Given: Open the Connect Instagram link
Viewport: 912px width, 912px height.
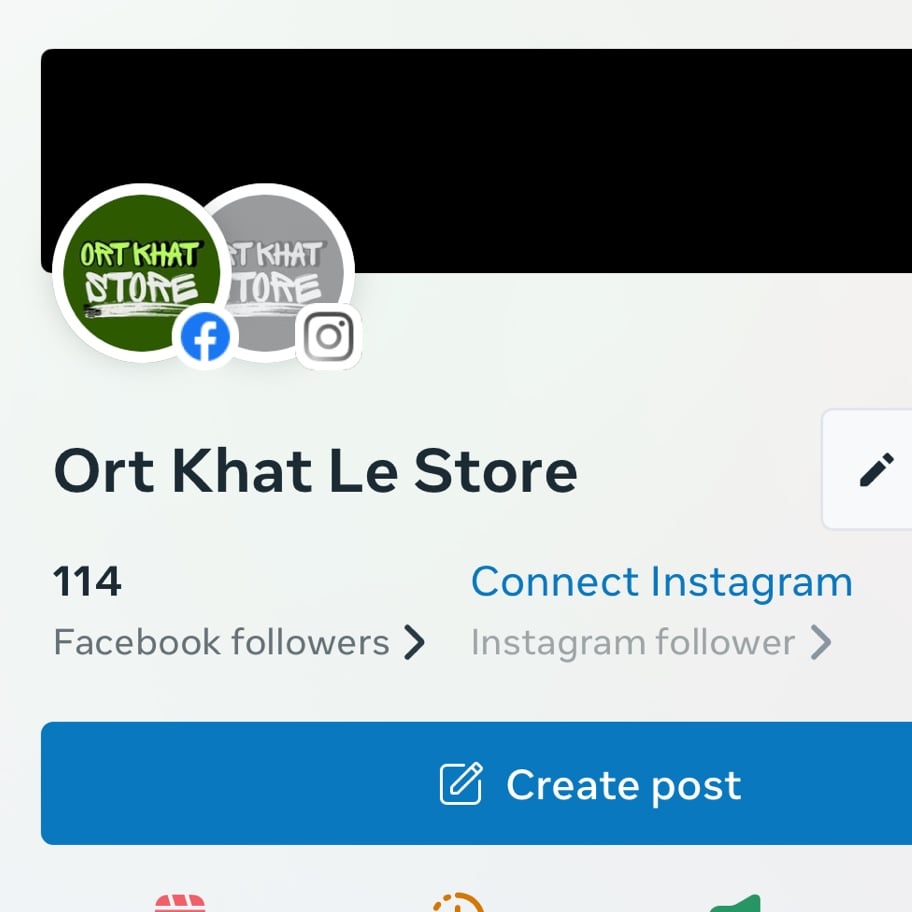Looking at the screenshot, I should (661, 582).
